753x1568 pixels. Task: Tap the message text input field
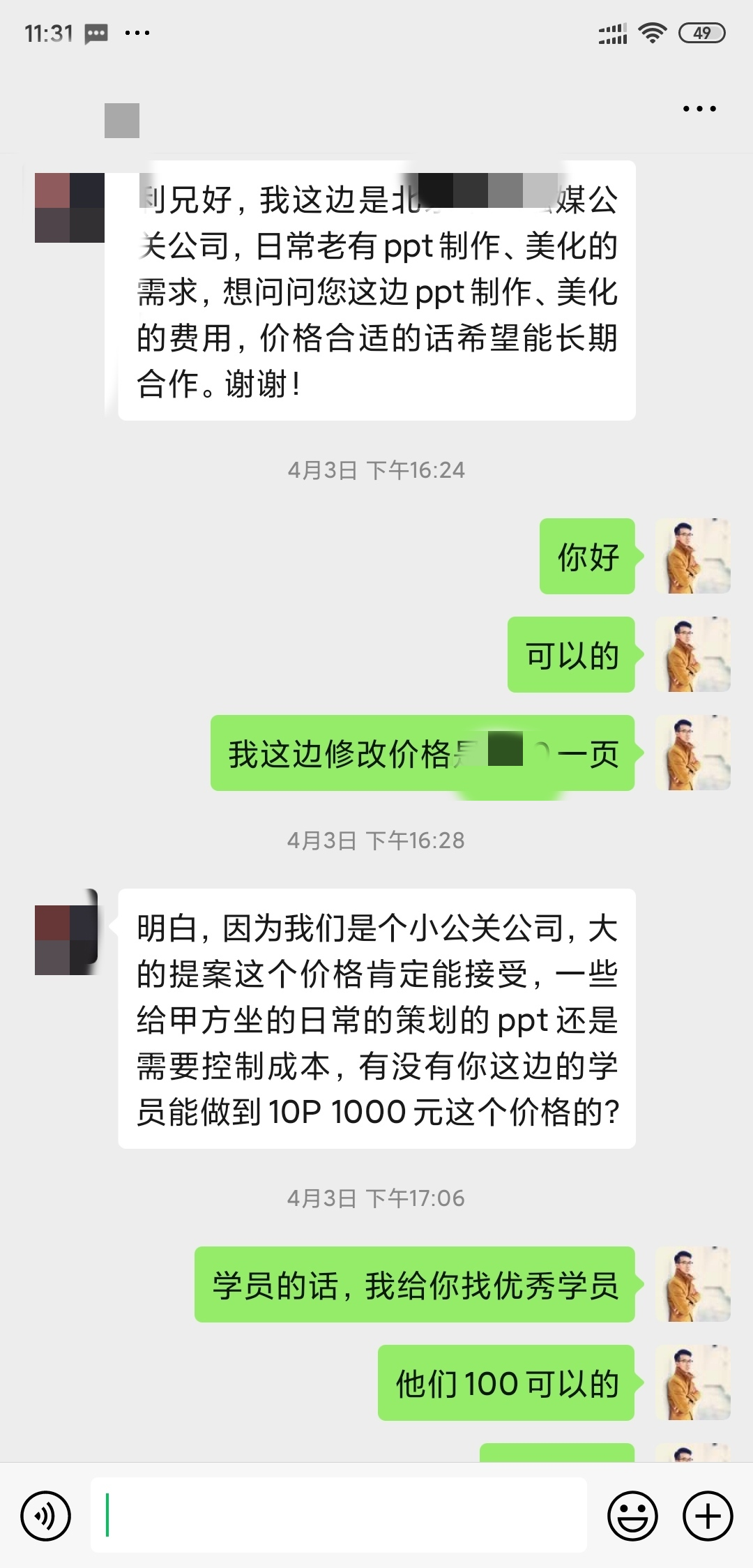coord(338,1515)
